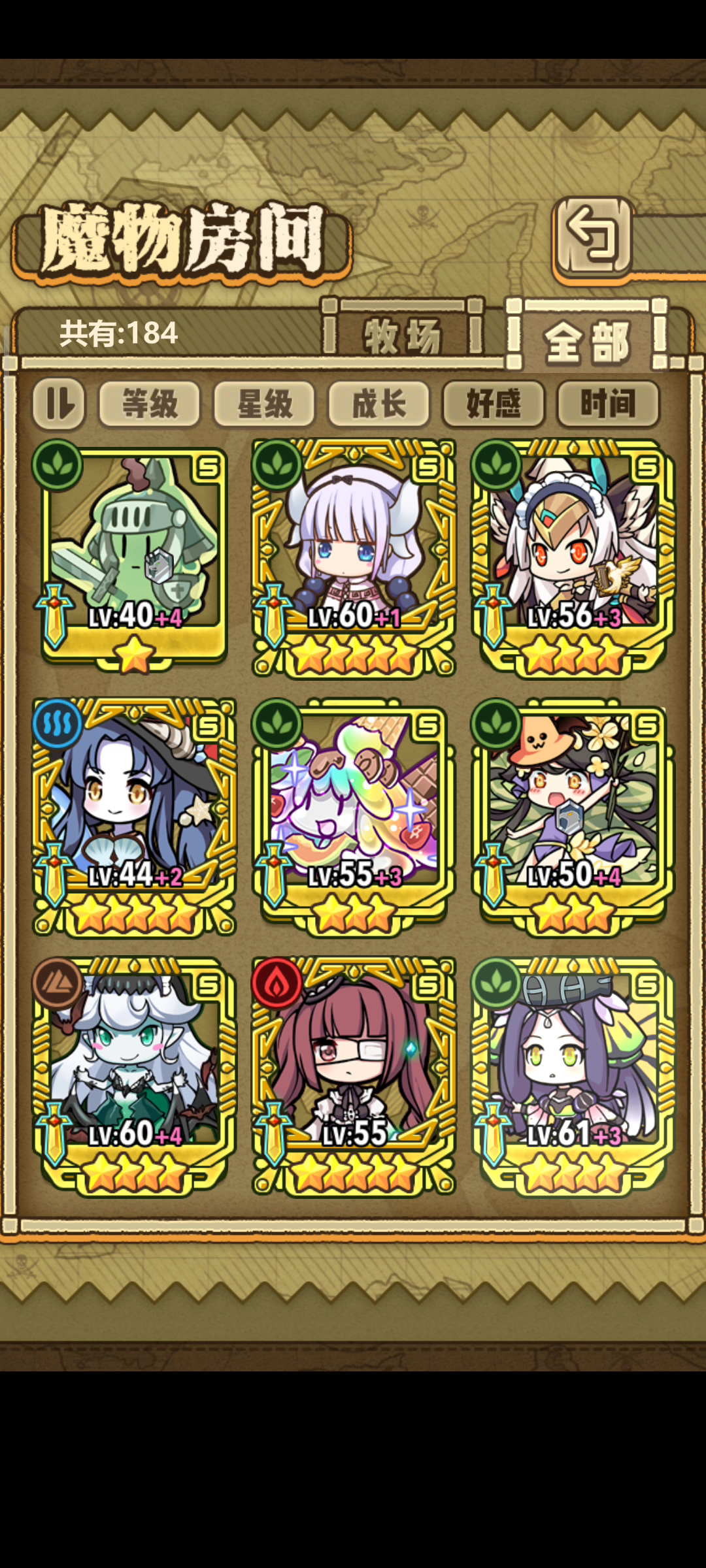Sort monsters by 星级

click(264, 403)
